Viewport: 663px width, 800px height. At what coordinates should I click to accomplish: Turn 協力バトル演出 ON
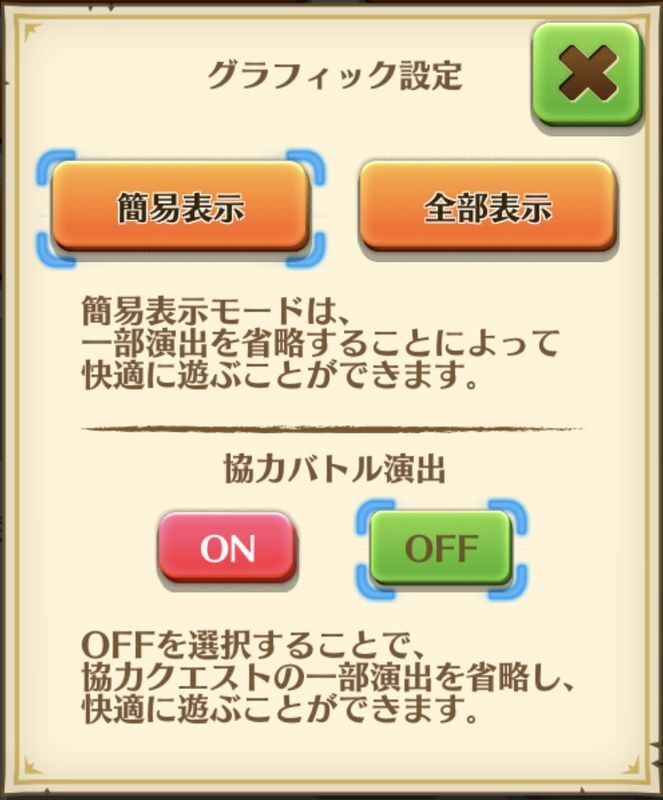pos(227,548)
